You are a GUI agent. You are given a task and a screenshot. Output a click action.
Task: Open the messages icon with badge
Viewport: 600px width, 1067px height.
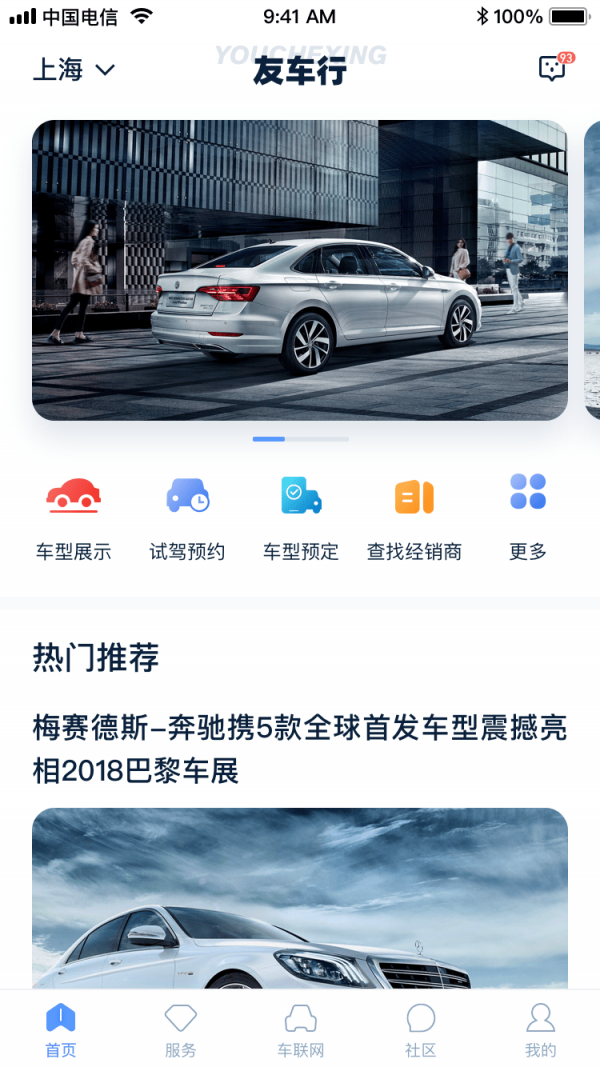(552, 68)
